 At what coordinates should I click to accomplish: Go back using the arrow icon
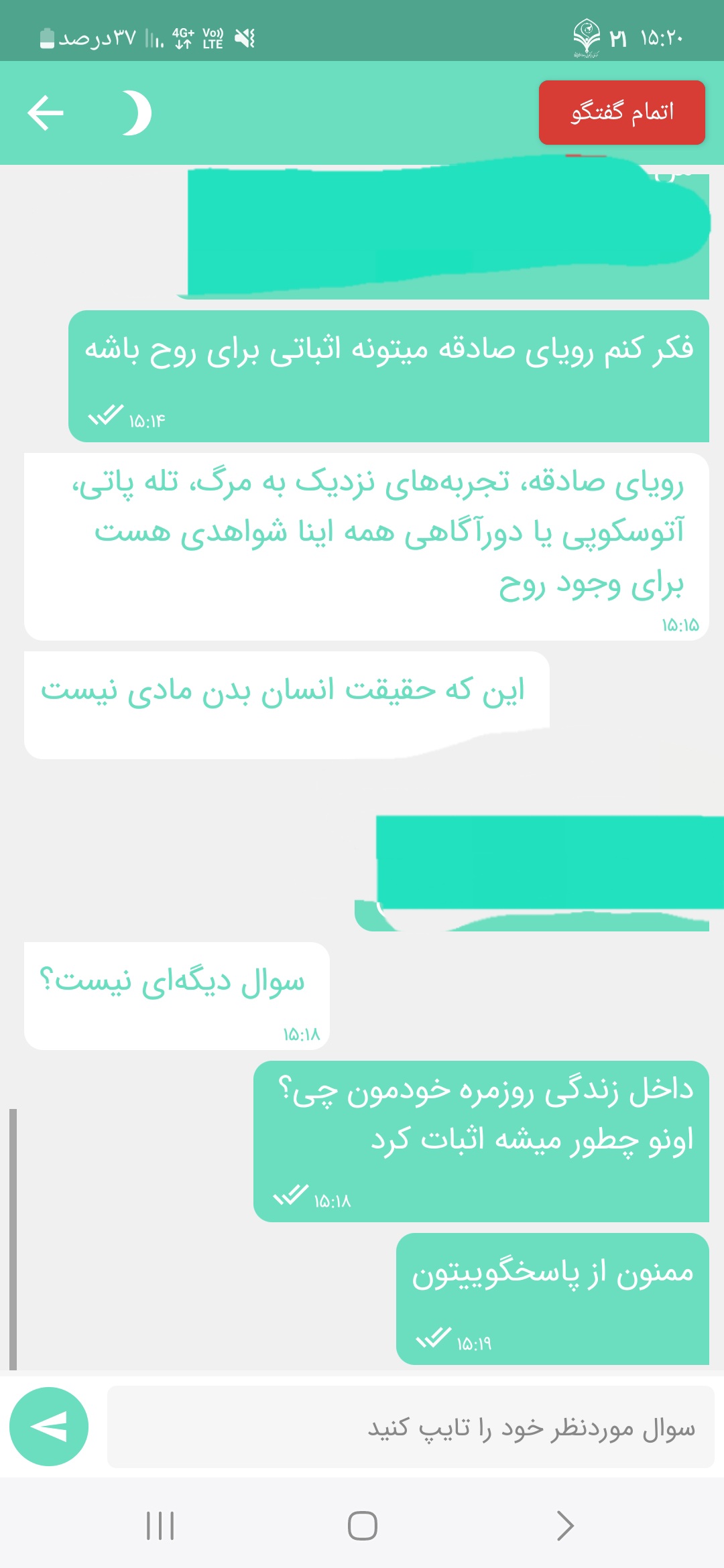coord(46,113)
